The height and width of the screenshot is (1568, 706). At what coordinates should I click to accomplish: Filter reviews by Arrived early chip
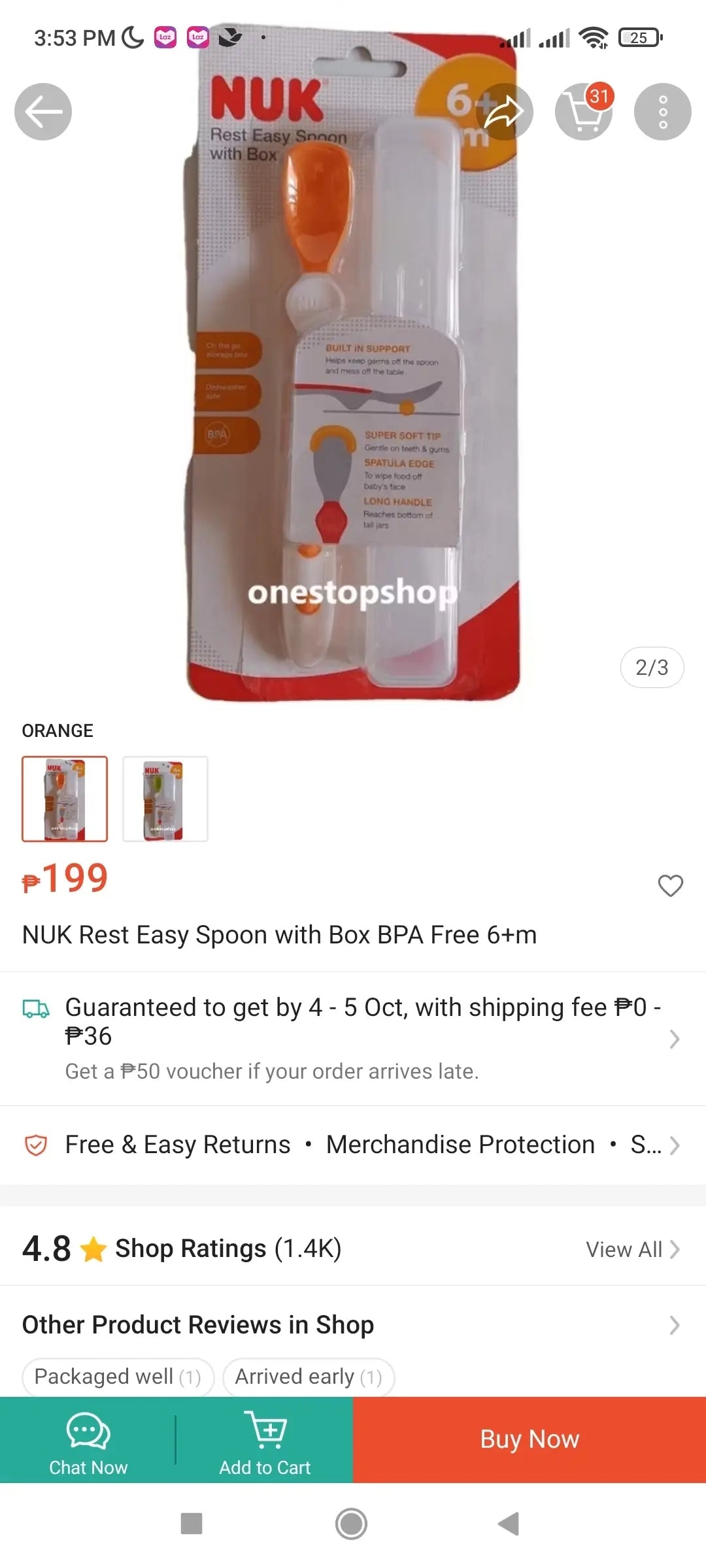click(309, 1377)
